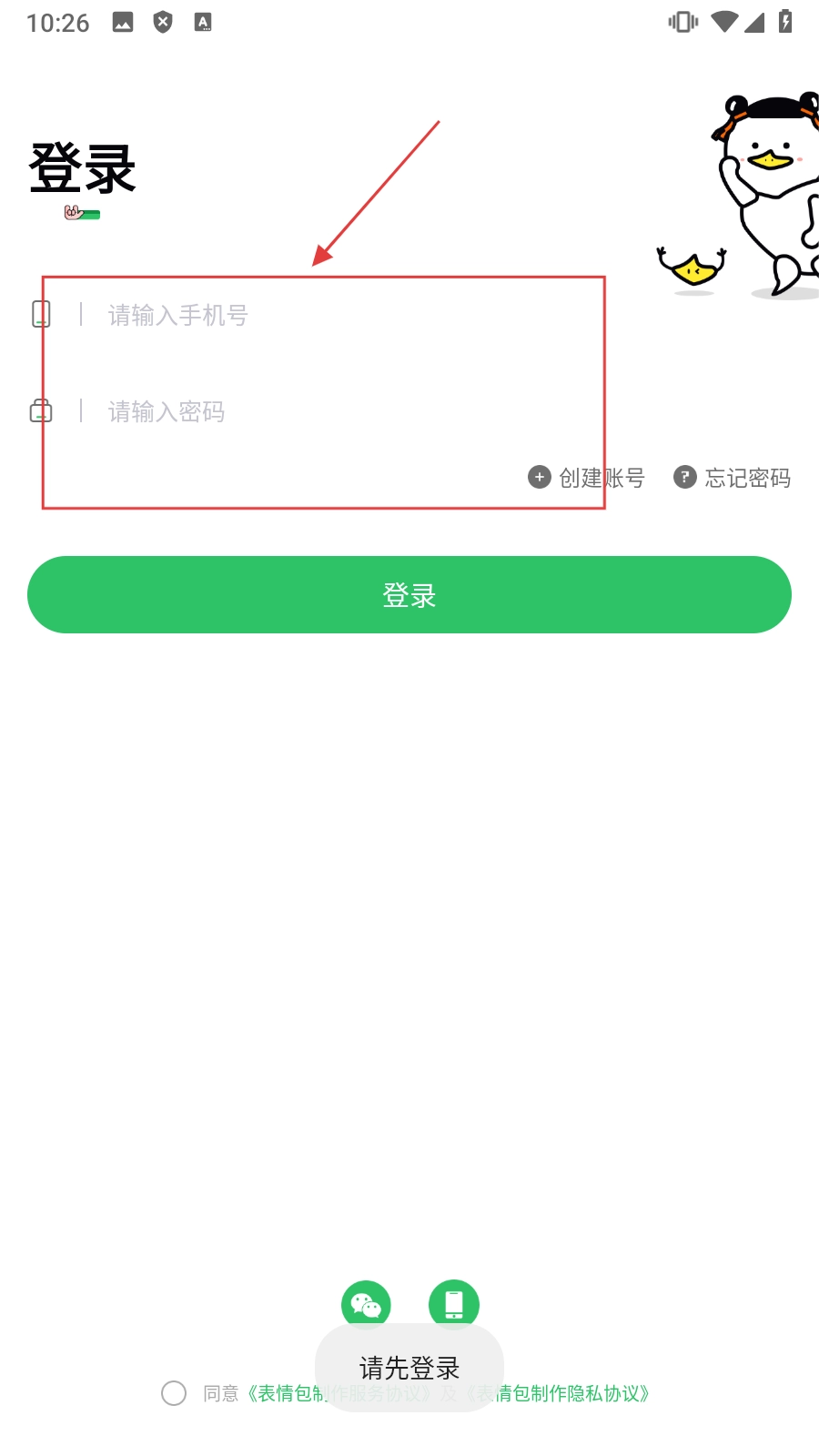This screenshot has width=819, height=1456.
Task: Log in with WeChat icon
Action: pyautogui.click(x=366, y=1304)
